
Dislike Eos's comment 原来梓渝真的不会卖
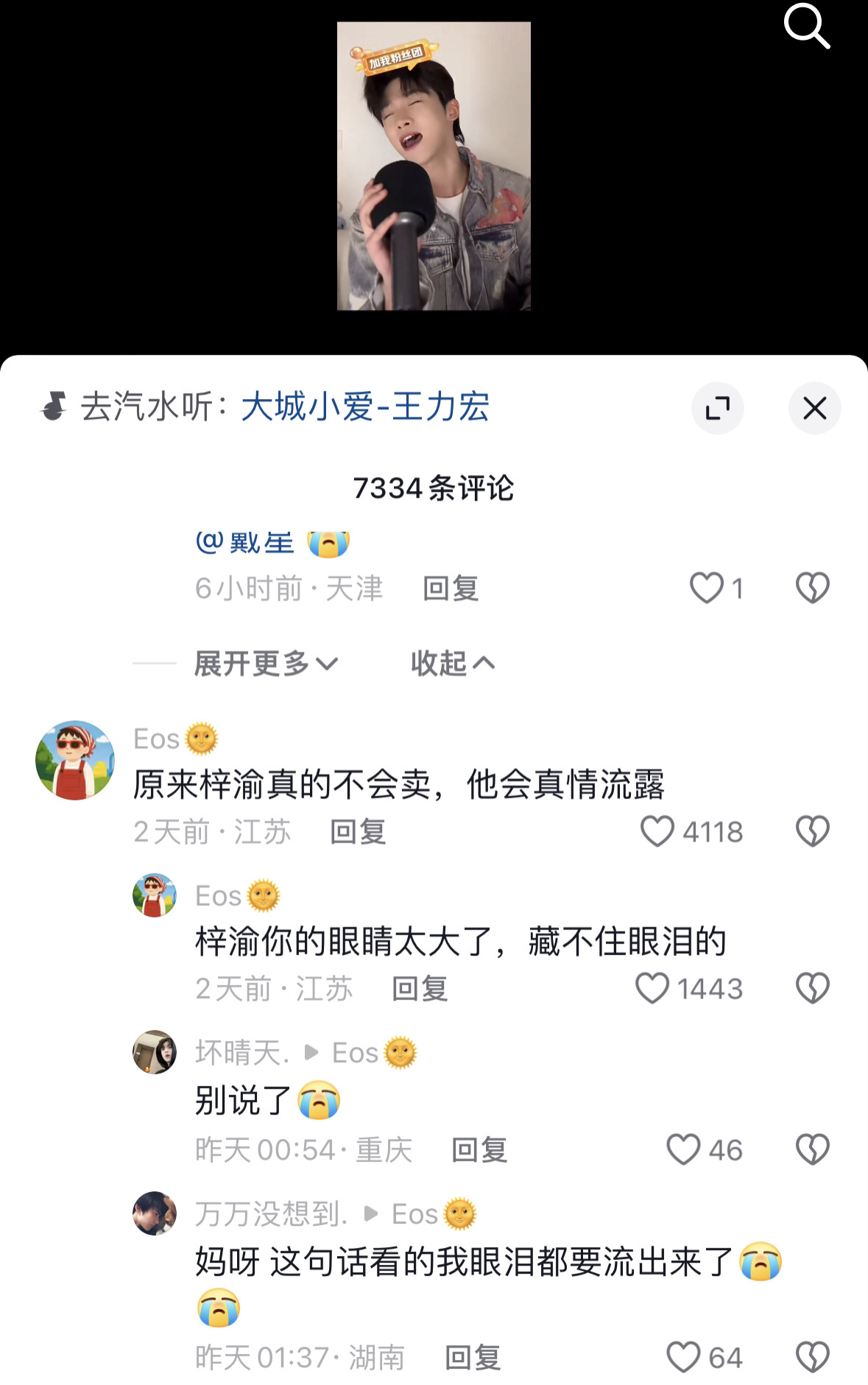812,832
